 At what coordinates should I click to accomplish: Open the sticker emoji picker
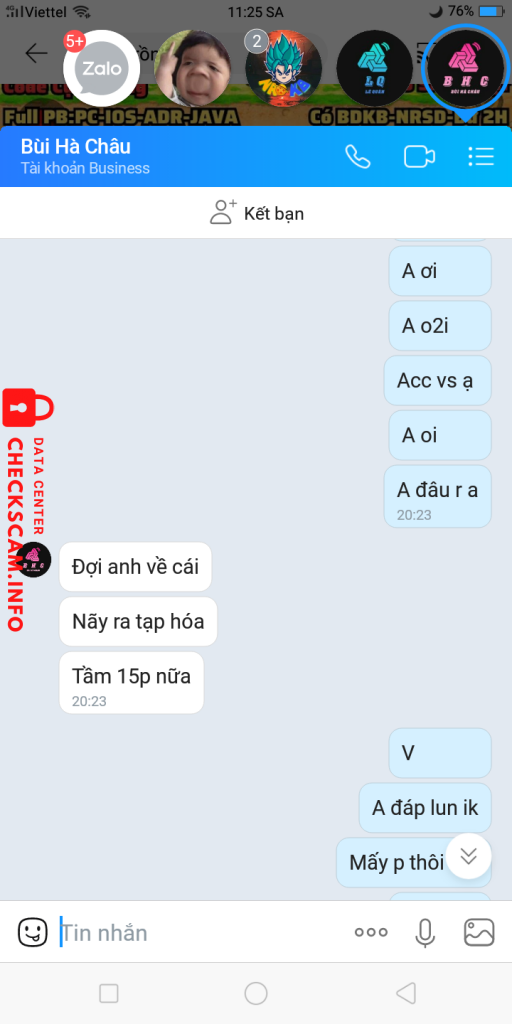[33, 933]
